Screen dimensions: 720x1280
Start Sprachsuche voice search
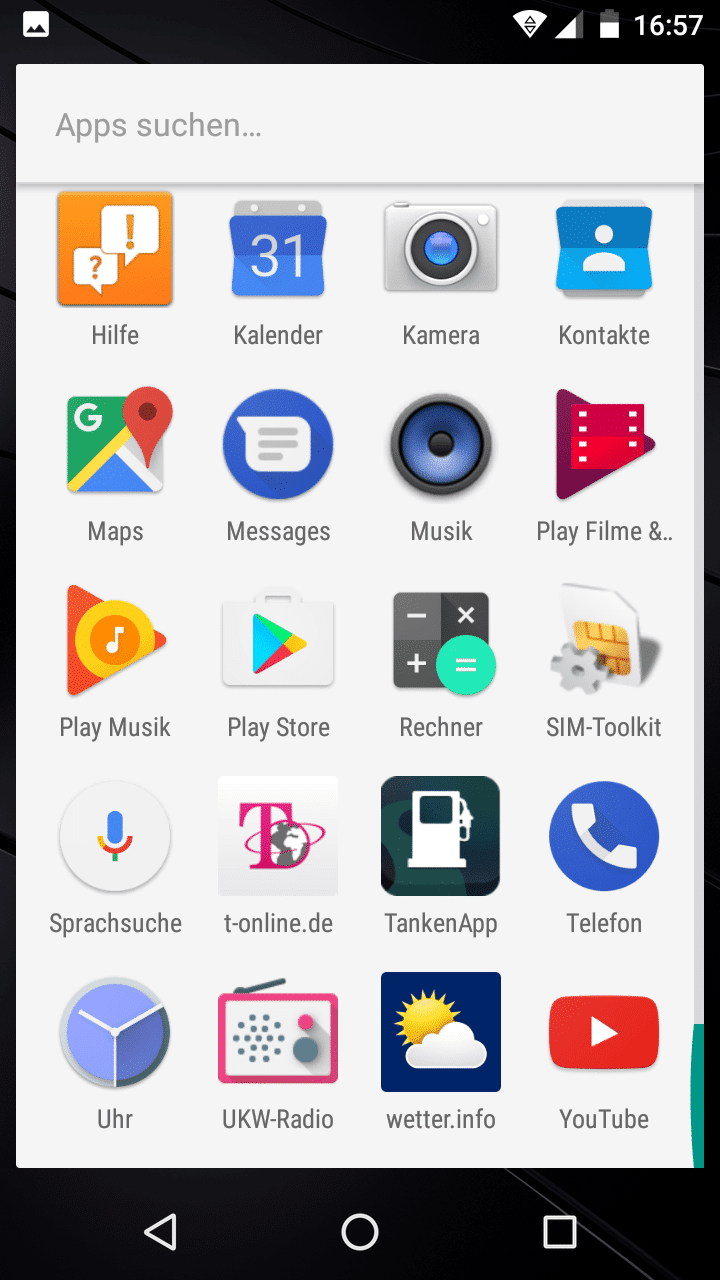(115, 836)
